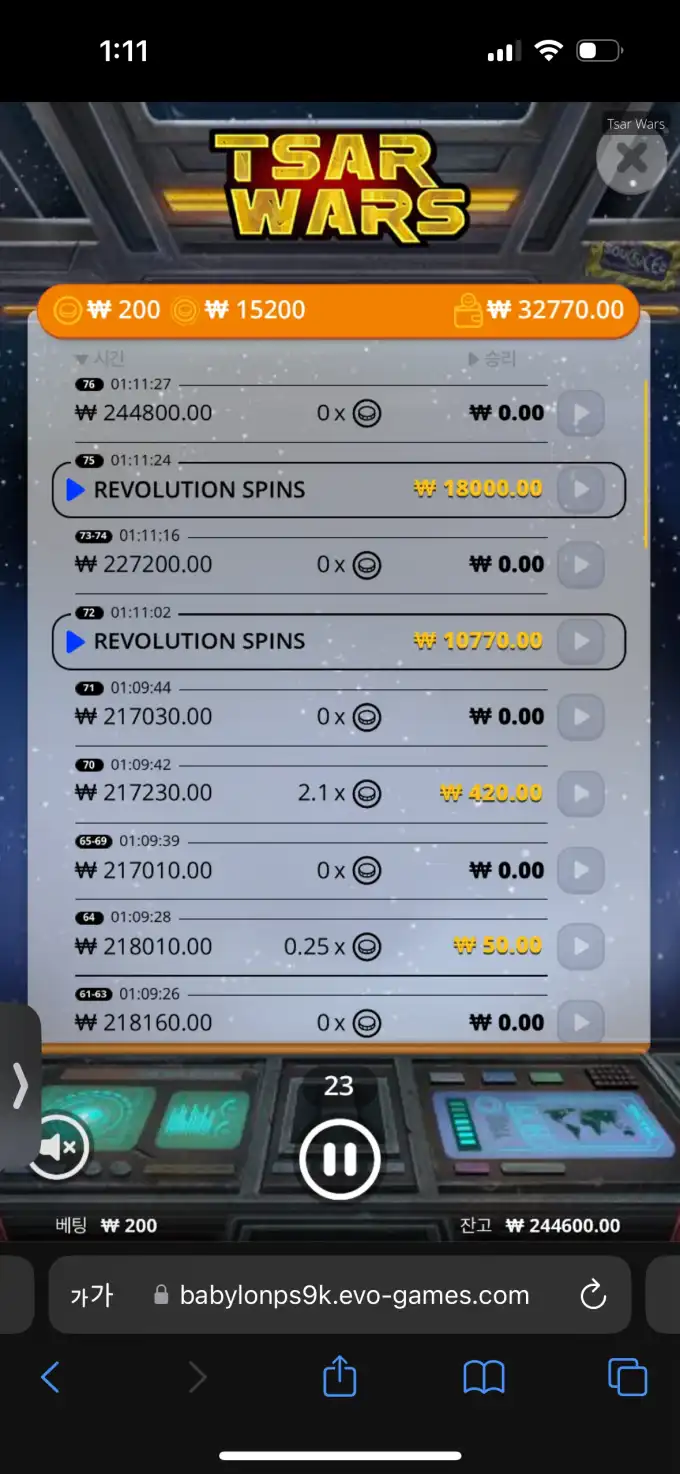Open Revolution Spins win of ₩18000.00
This screenshot has width=680, height=1474.
(580, 490)
